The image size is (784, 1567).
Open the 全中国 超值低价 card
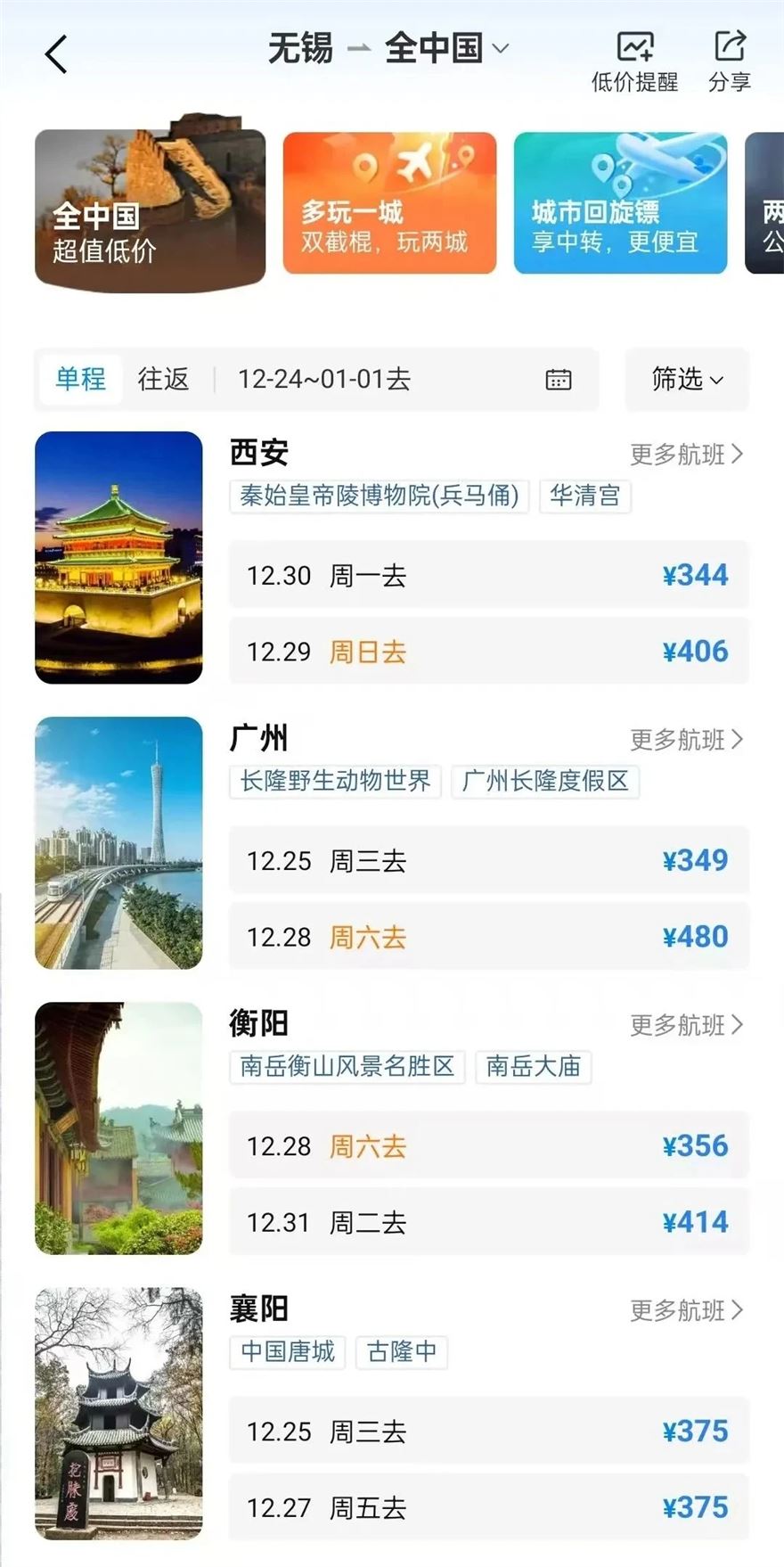click(150, 209)
